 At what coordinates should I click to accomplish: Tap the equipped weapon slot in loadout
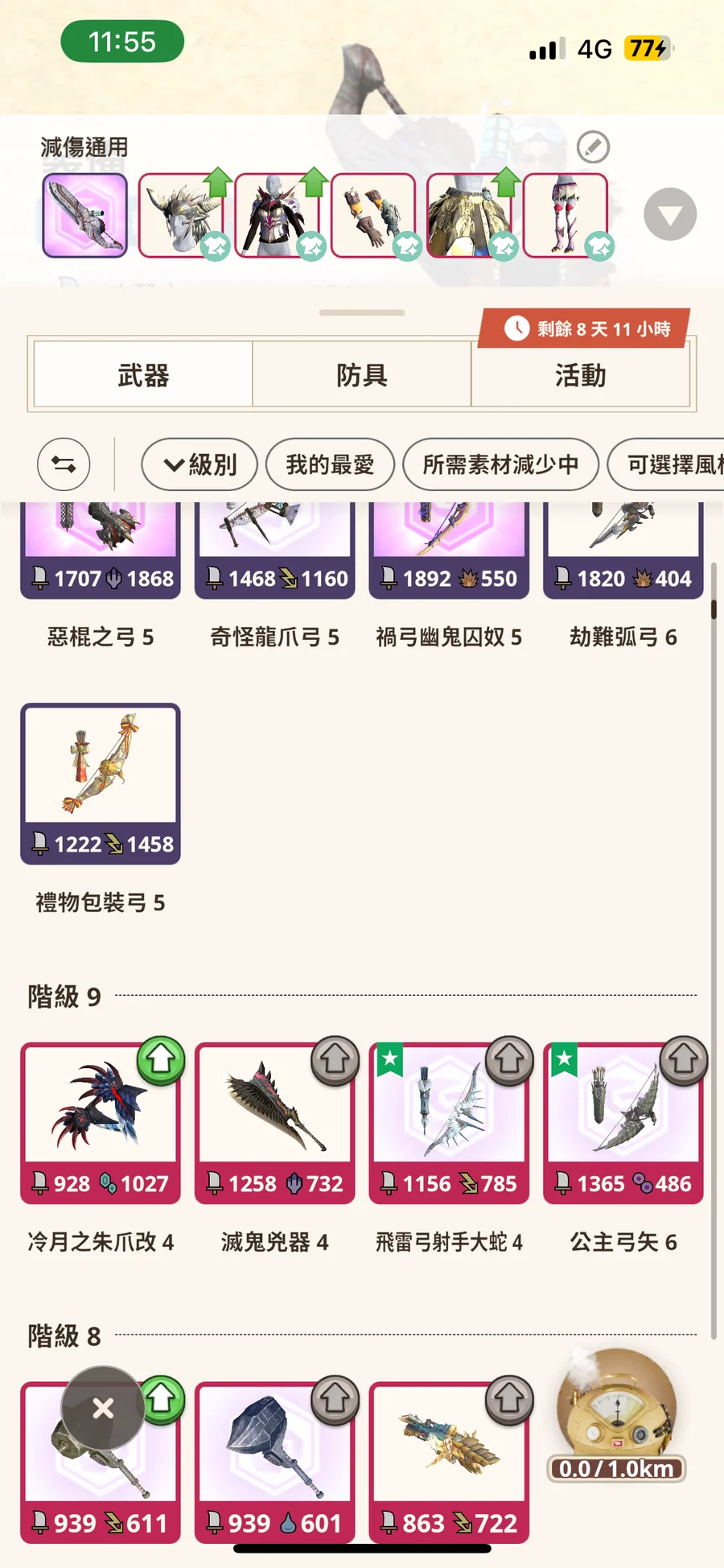(x=84, y=216)
